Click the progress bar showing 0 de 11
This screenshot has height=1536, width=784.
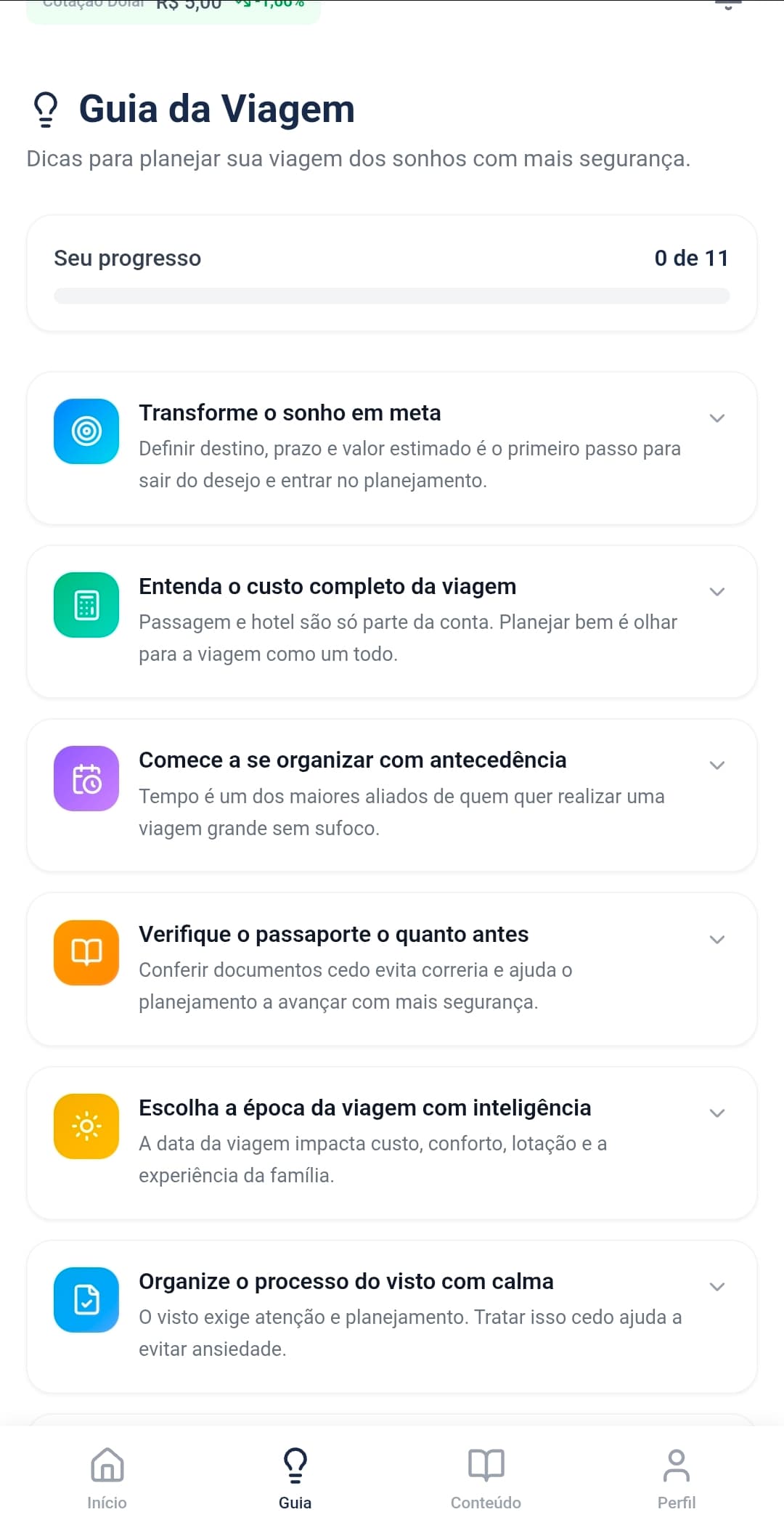click(392, 296)
